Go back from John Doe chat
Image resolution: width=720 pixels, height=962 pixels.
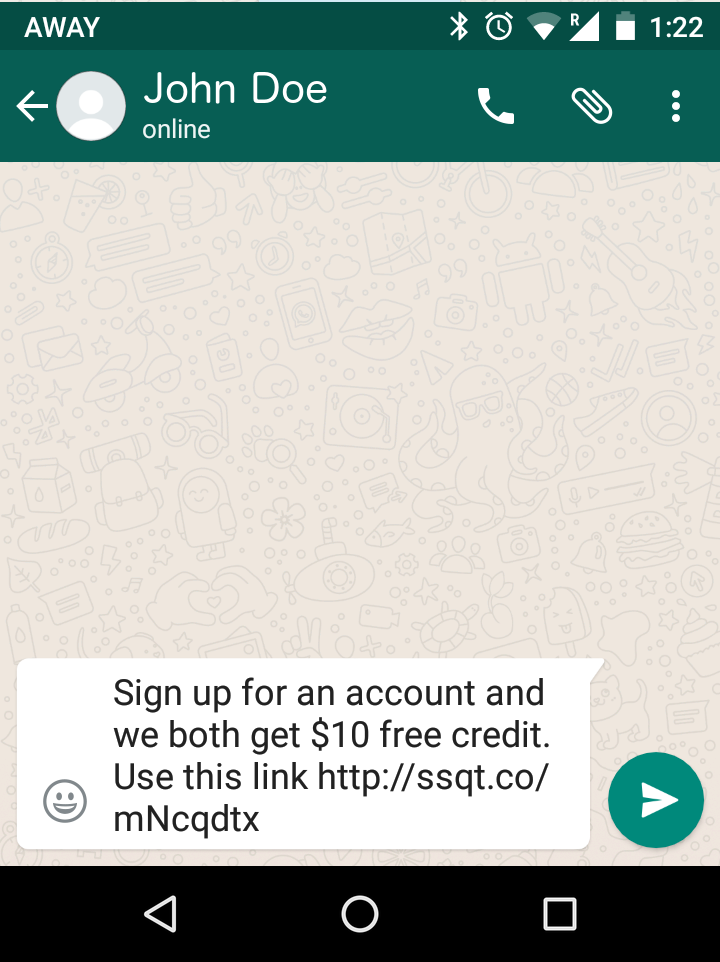tap(32, 106)
